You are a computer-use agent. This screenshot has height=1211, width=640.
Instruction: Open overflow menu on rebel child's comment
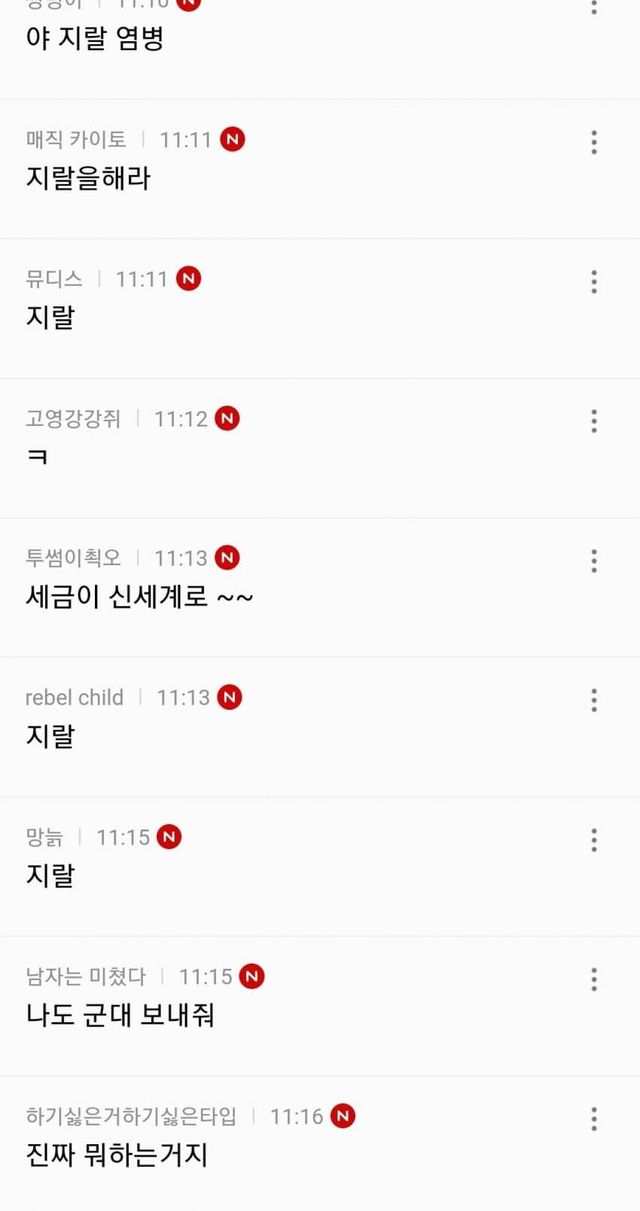pos(594,700)
